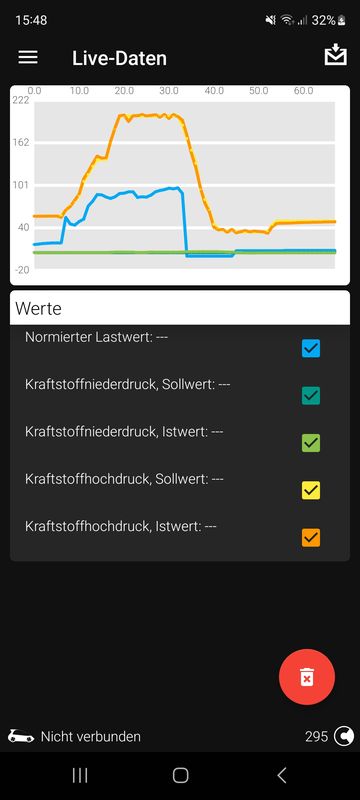Go to the home screen
360x800 pixels.
181,776
